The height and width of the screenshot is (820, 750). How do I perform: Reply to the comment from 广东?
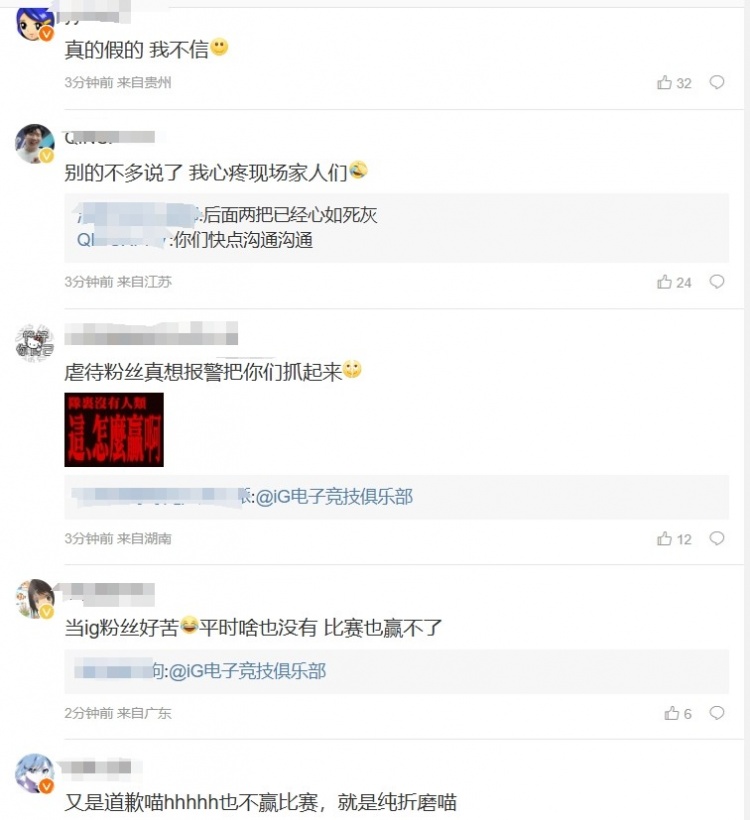[717, 713]
